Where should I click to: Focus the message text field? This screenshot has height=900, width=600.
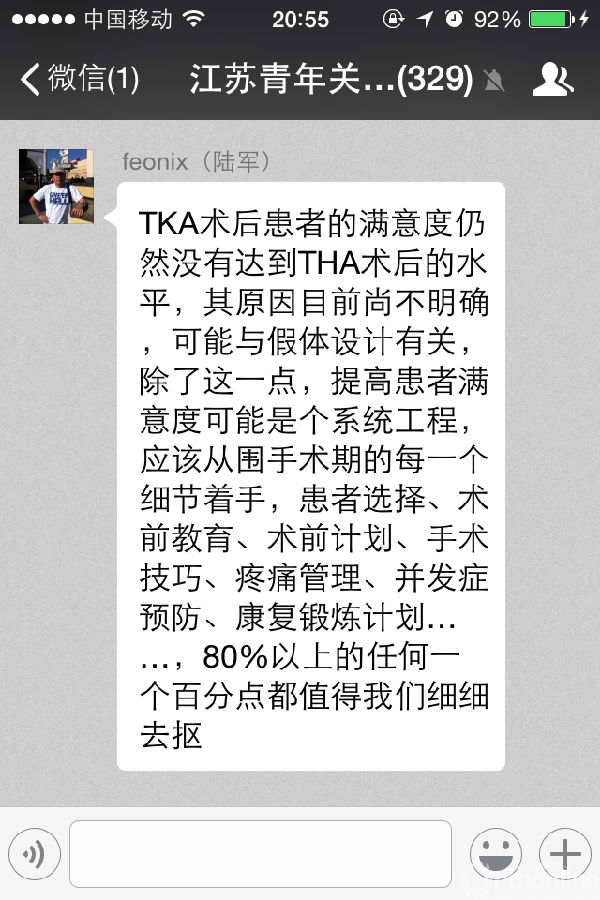(260, 854)
